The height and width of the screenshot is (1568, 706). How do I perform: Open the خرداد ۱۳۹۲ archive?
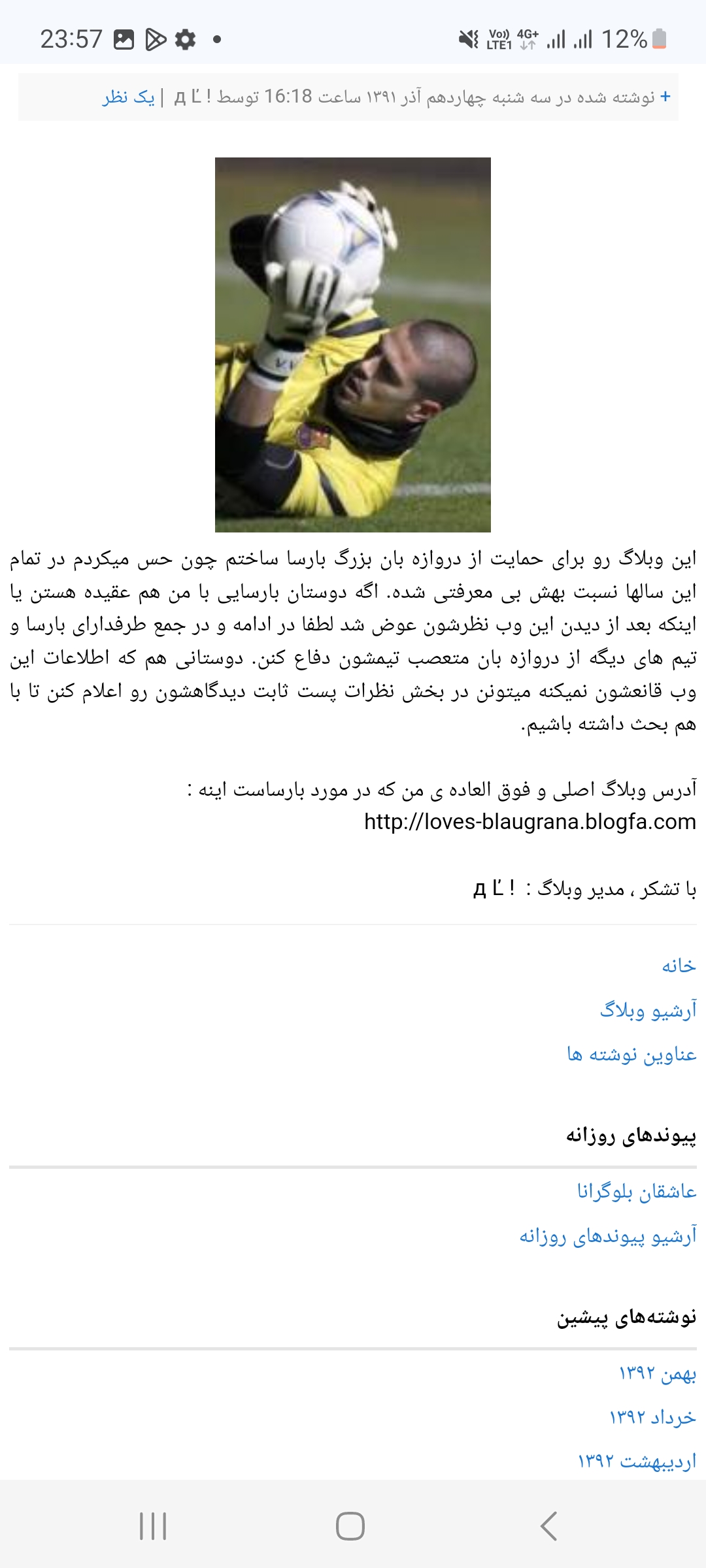(x=652, y=1417)
